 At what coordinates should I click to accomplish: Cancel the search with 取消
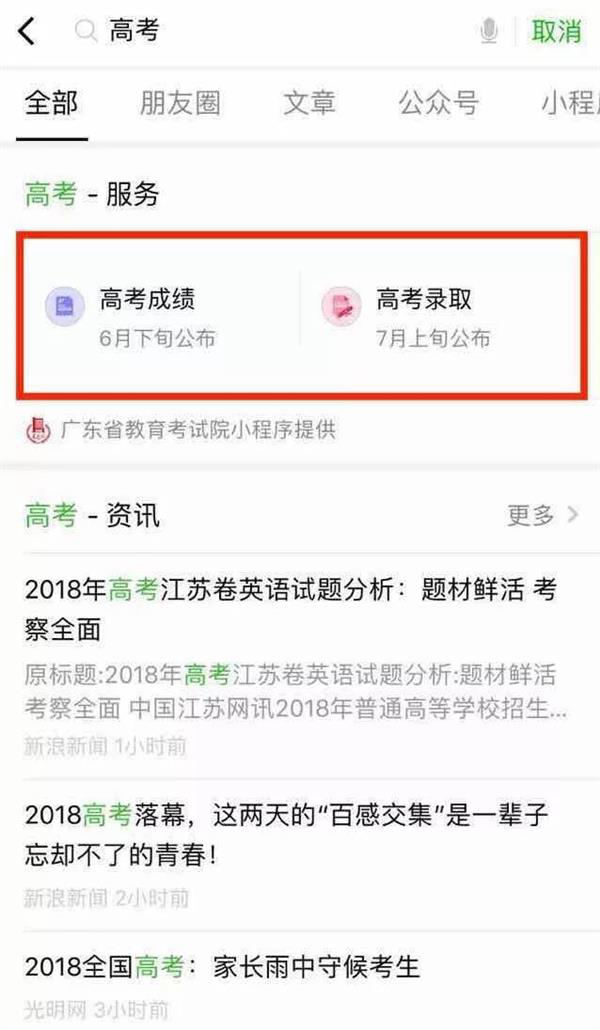click(556, 32)
